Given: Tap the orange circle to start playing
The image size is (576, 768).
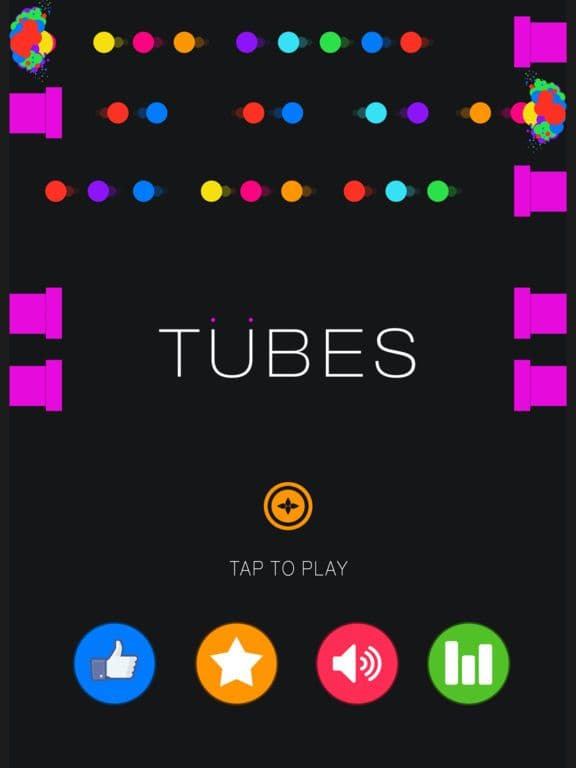Looking at the screenshot, I should 288,506.
